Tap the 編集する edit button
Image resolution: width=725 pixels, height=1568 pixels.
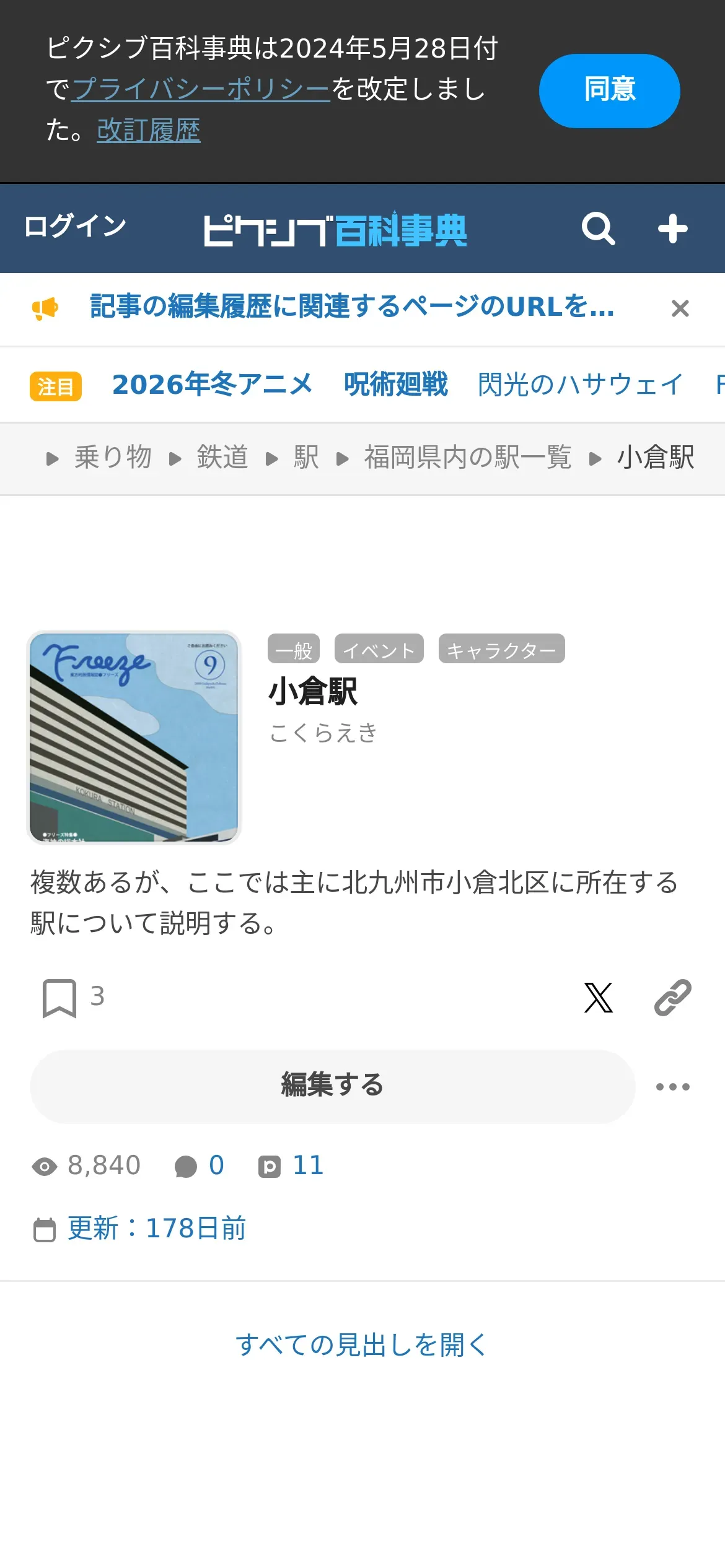(333, 1086)
